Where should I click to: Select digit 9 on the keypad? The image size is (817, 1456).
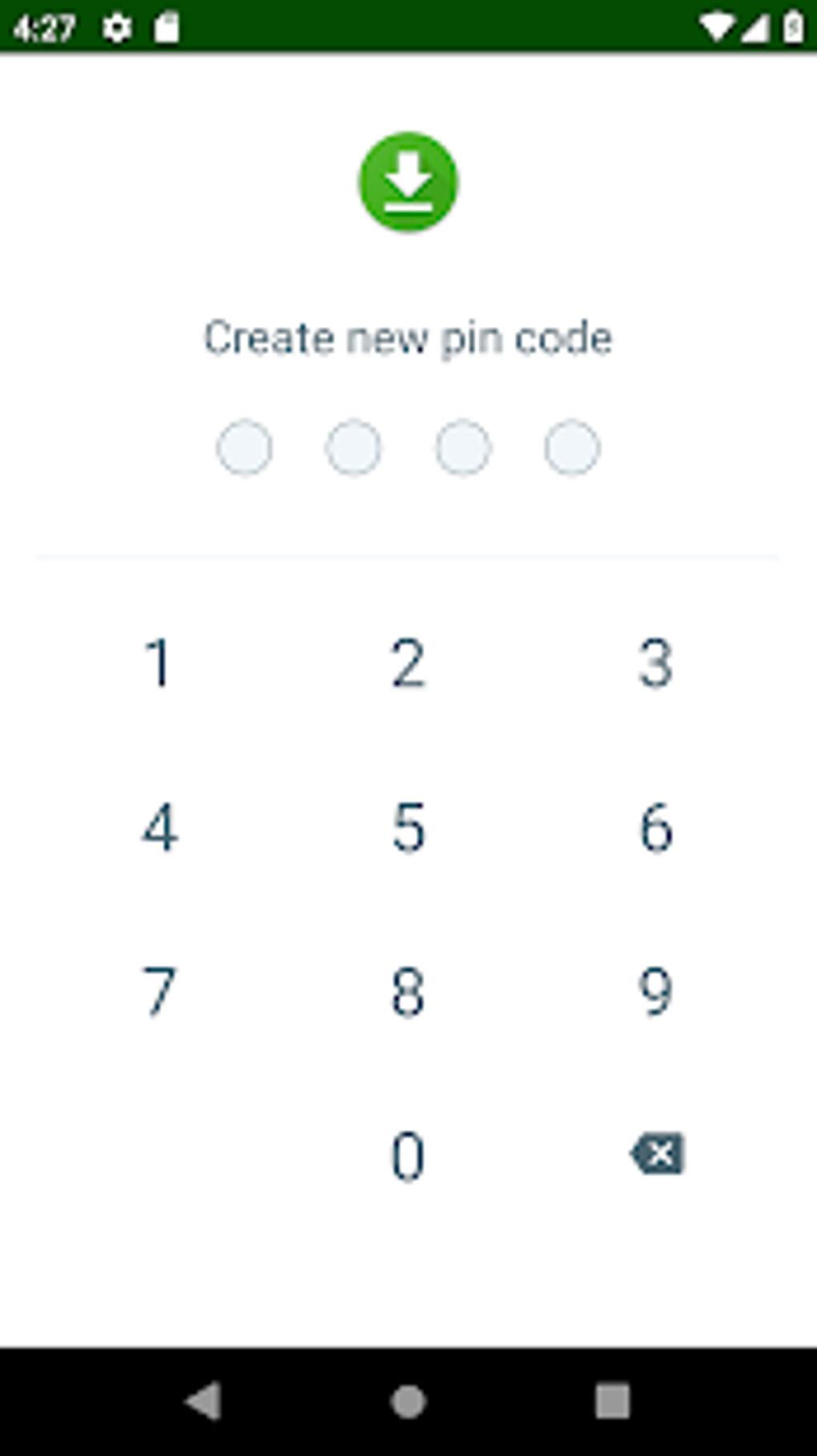(x=655, y=991)
